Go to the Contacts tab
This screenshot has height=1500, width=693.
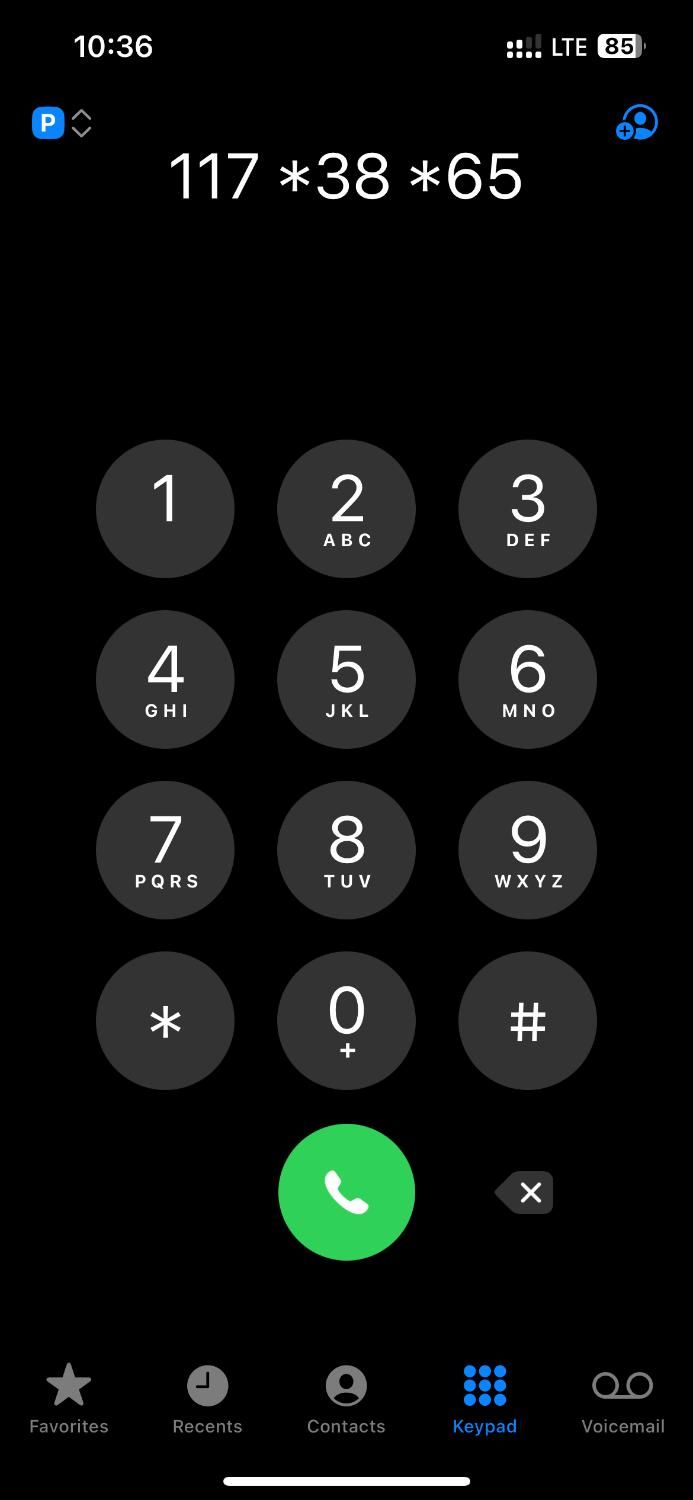(346, 1399)
